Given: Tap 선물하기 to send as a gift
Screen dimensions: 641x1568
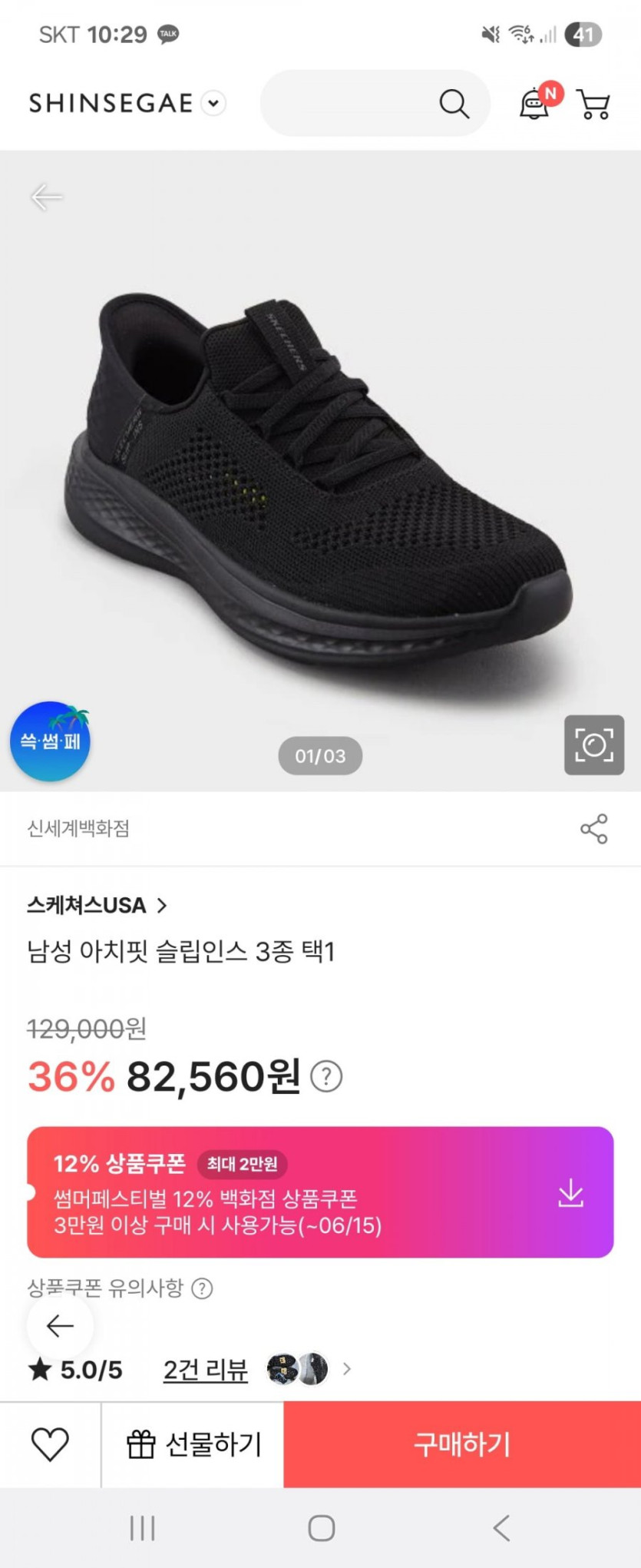Looking at the screenshot, I should [193, 1444].
